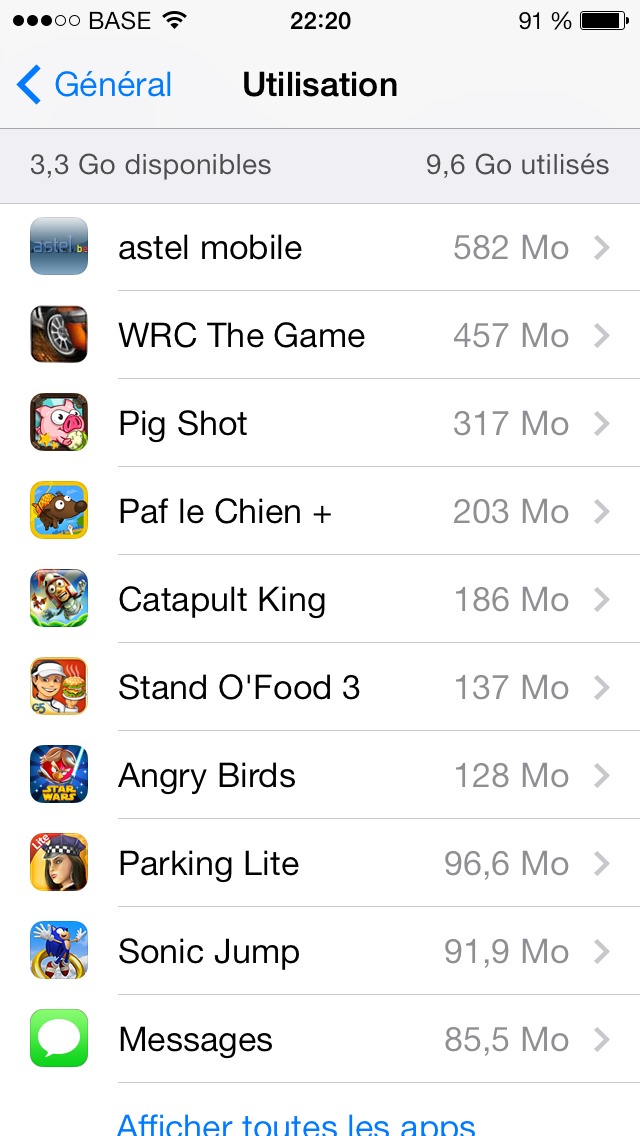
Task: Open Paf le Chien + usage
Action: (x=320, y=512)
